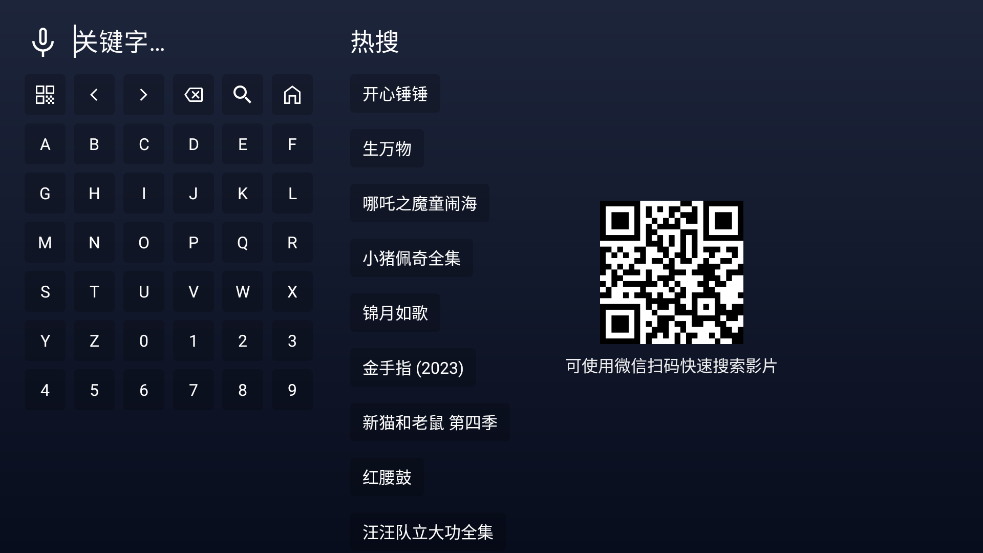Select hot search 开心锤锤
Screen dimensions: 983x553
coord(395,94)
